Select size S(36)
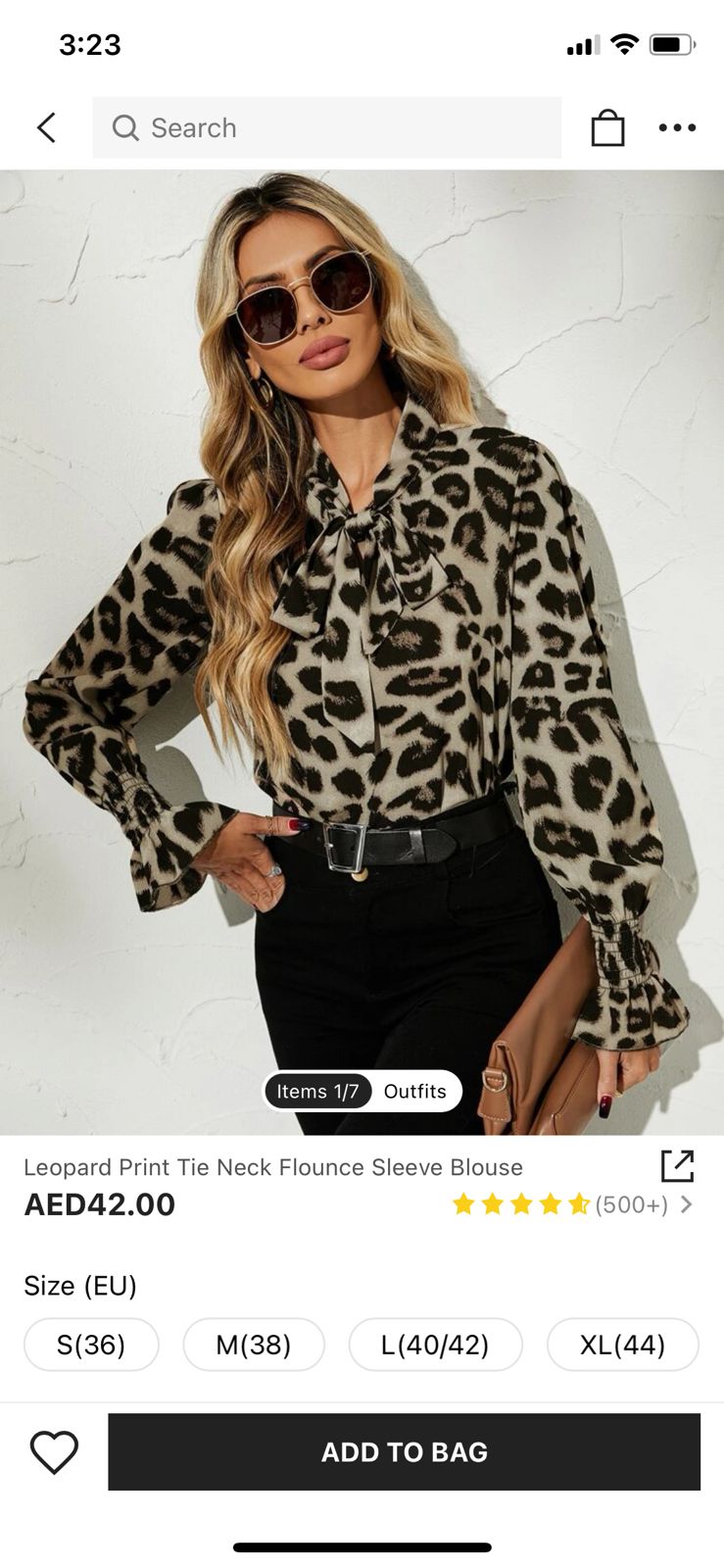 tap(91, 1345)
